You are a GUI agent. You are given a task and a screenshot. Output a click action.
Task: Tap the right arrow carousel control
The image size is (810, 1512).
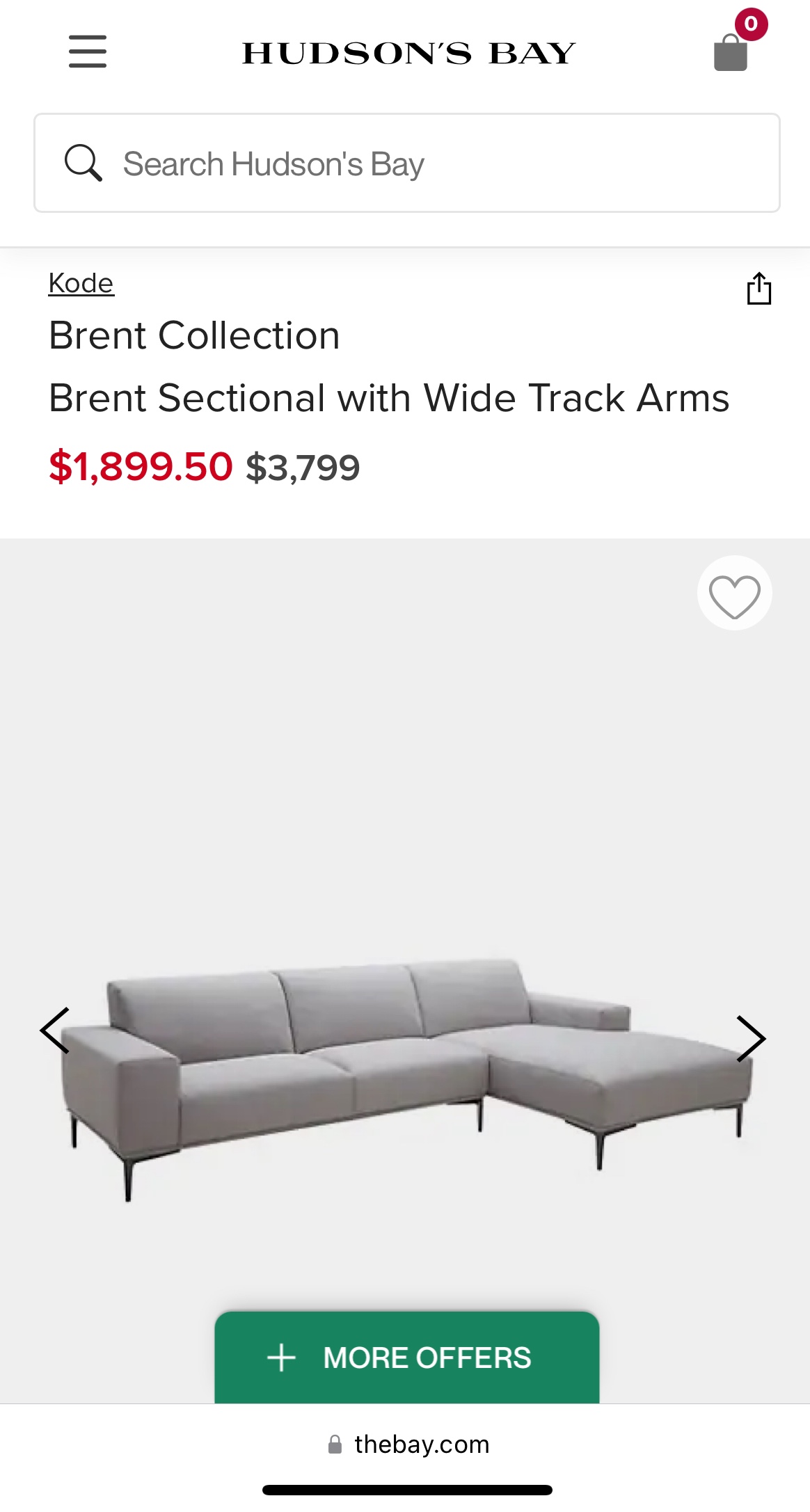point(752,1037)
